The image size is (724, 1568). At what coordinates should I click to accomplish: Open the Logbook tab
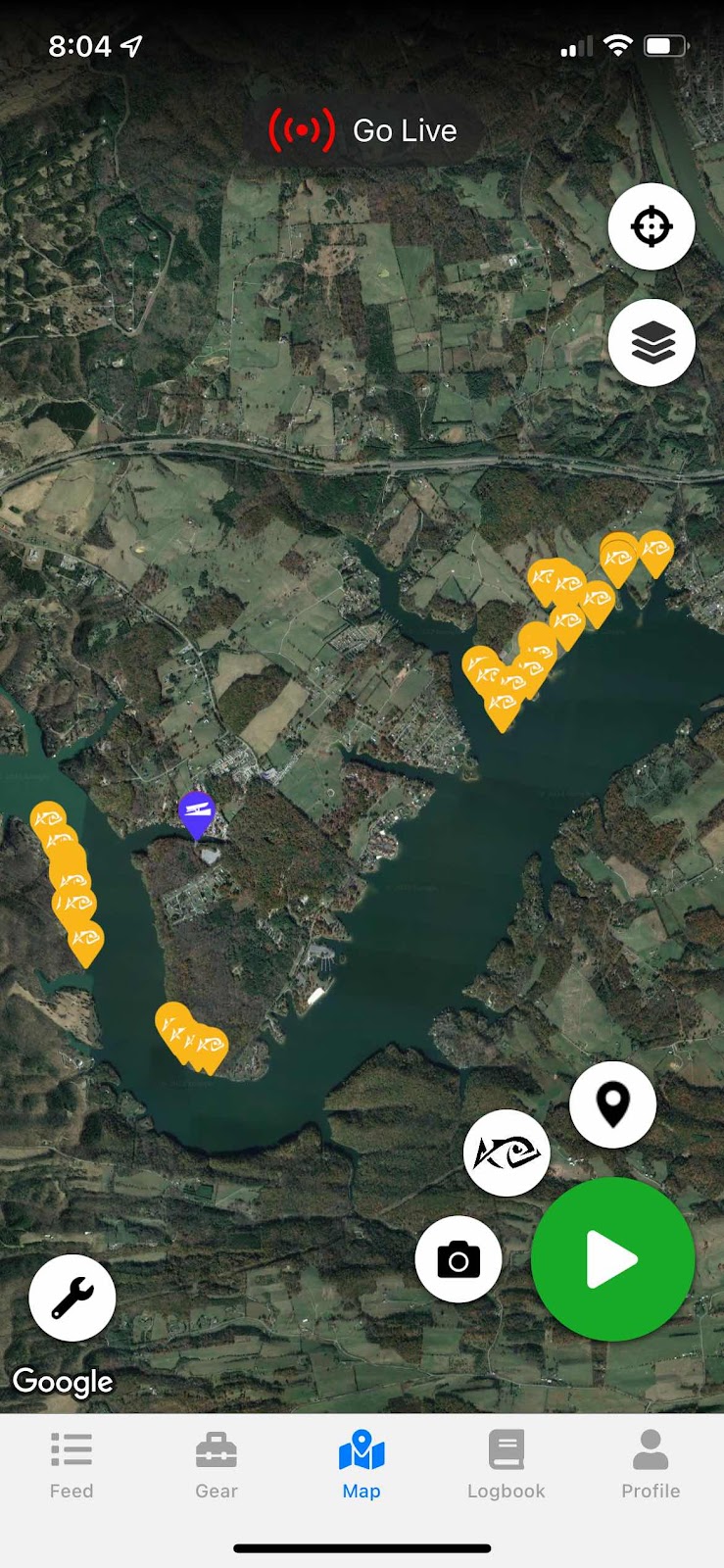(506, 1465)
